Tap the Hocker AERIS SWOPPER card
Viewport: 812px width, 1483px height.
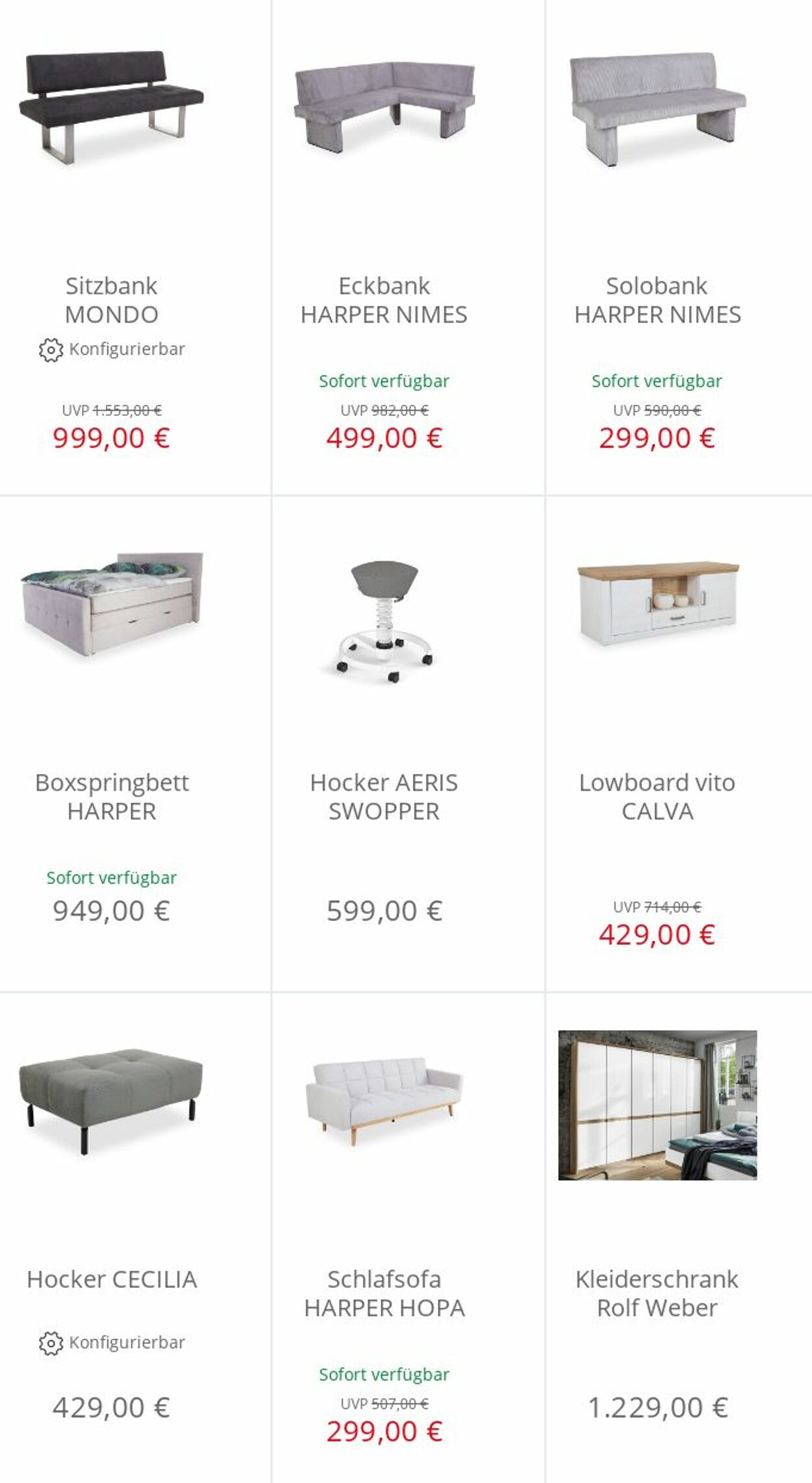pyautogui.click(x=408, y=743)
